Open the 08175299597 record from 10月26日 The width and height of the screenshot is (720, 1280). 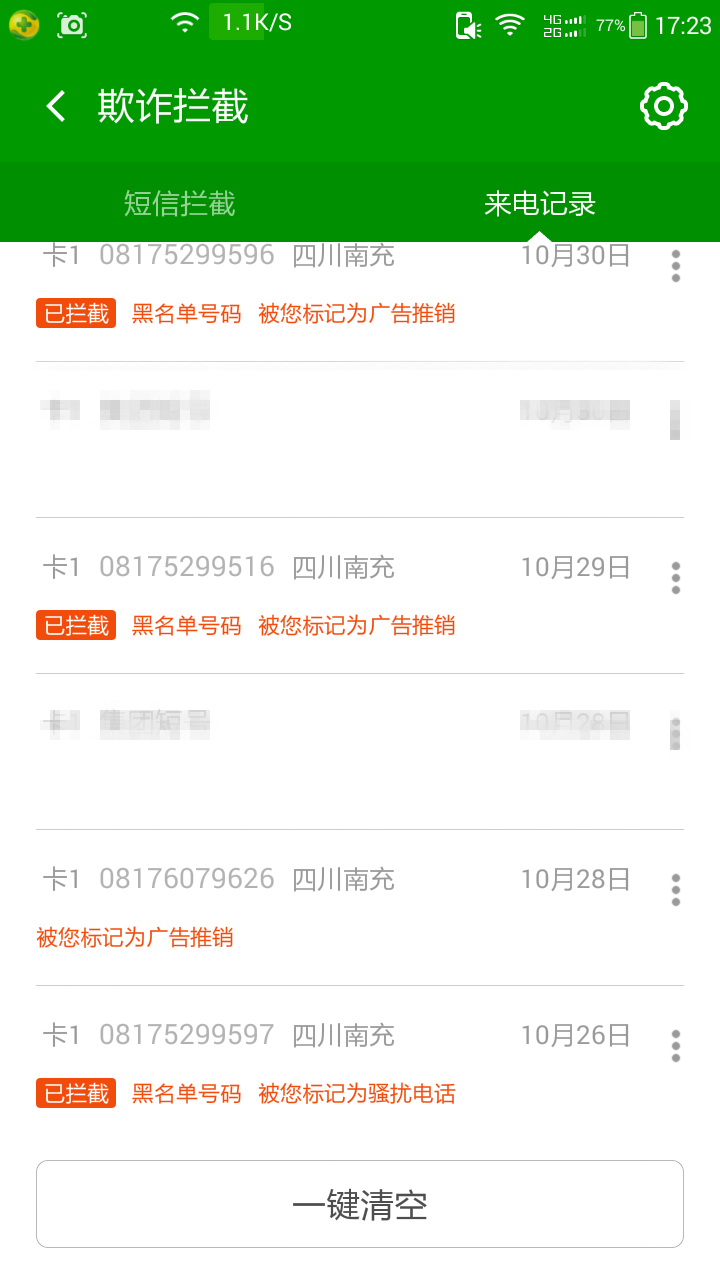coord(300,1062)
